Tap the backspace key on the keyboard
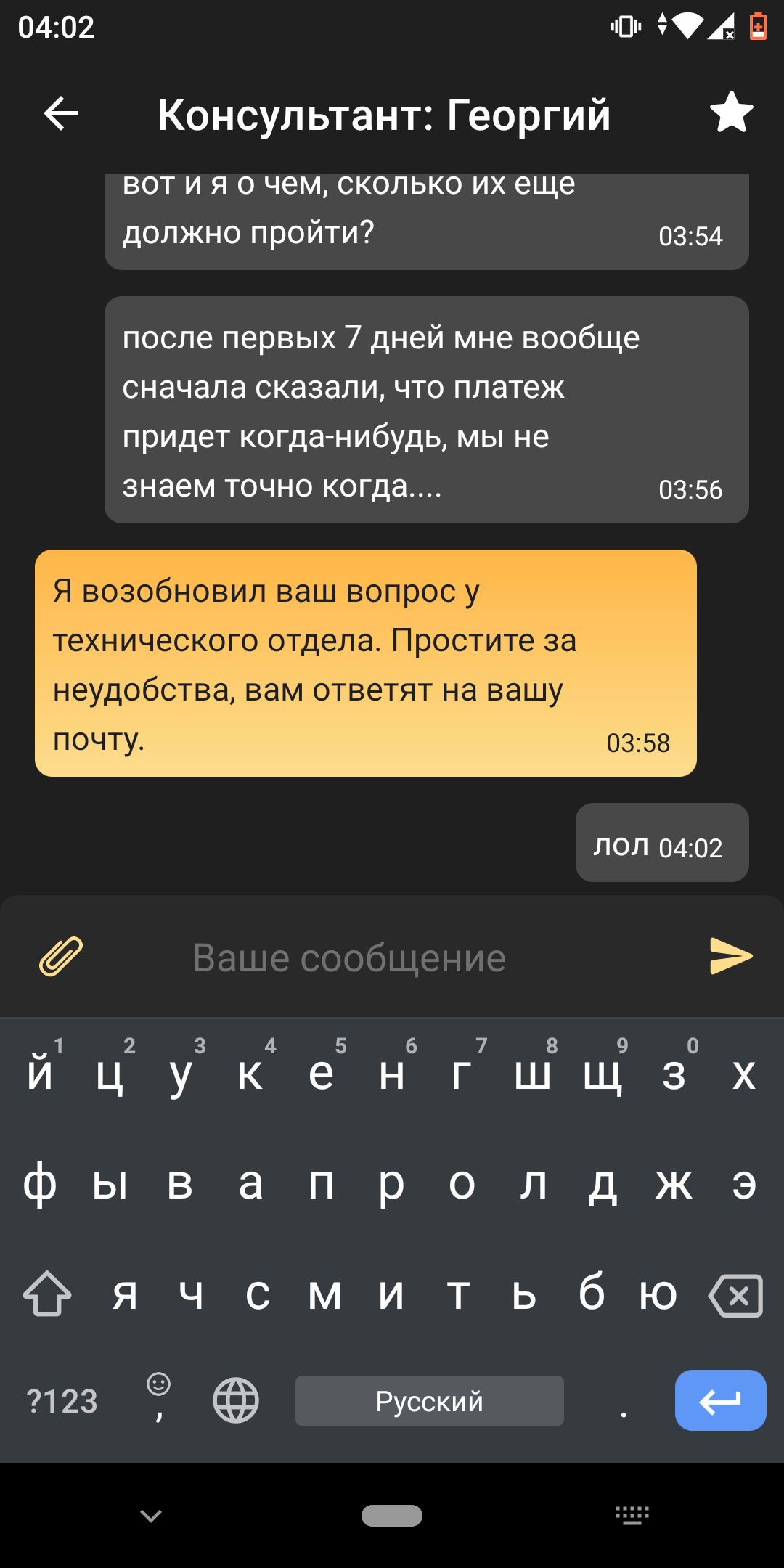Viewport: 784px width, 1568px height. [735, 1295]
